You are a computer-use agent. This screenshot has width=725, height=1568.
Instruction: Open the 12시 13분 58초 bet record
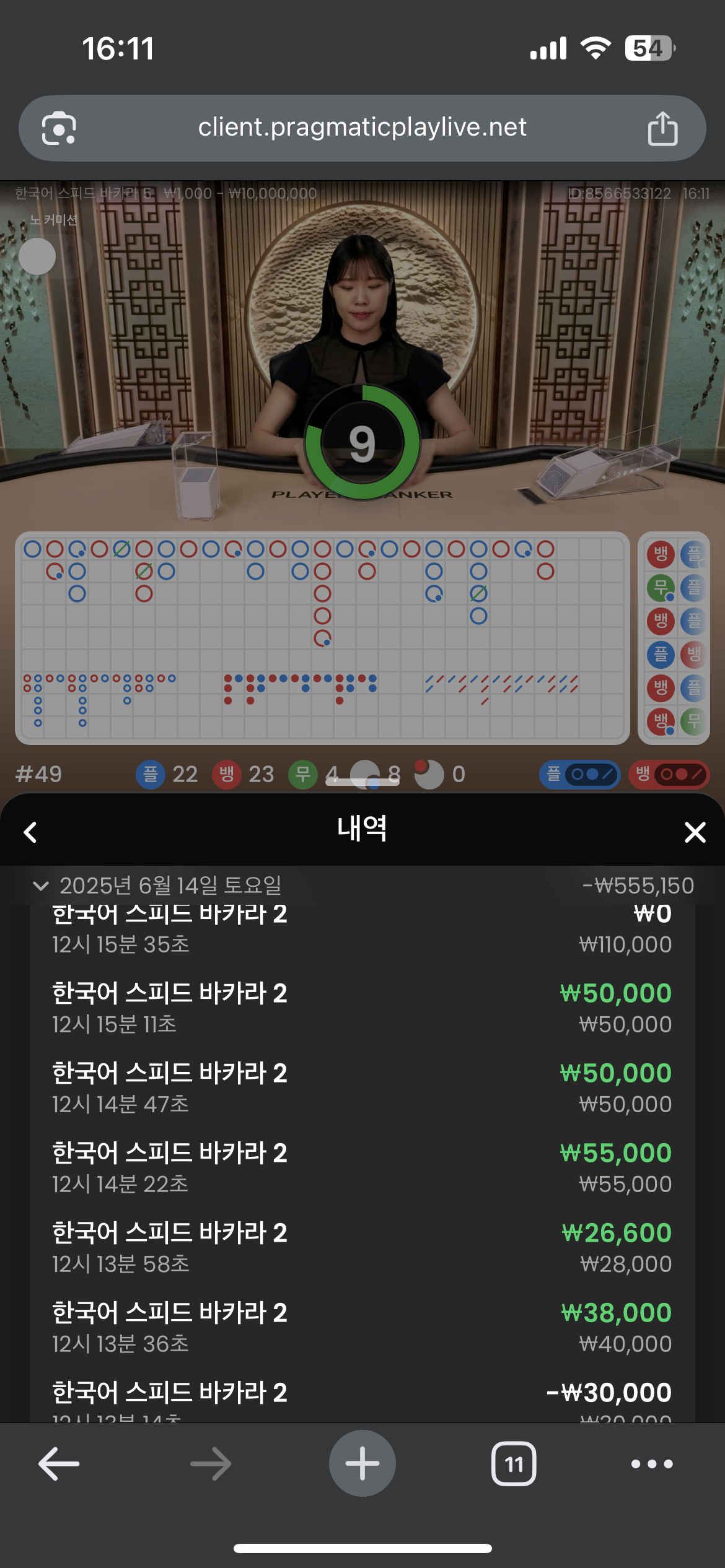[362, 1247]
